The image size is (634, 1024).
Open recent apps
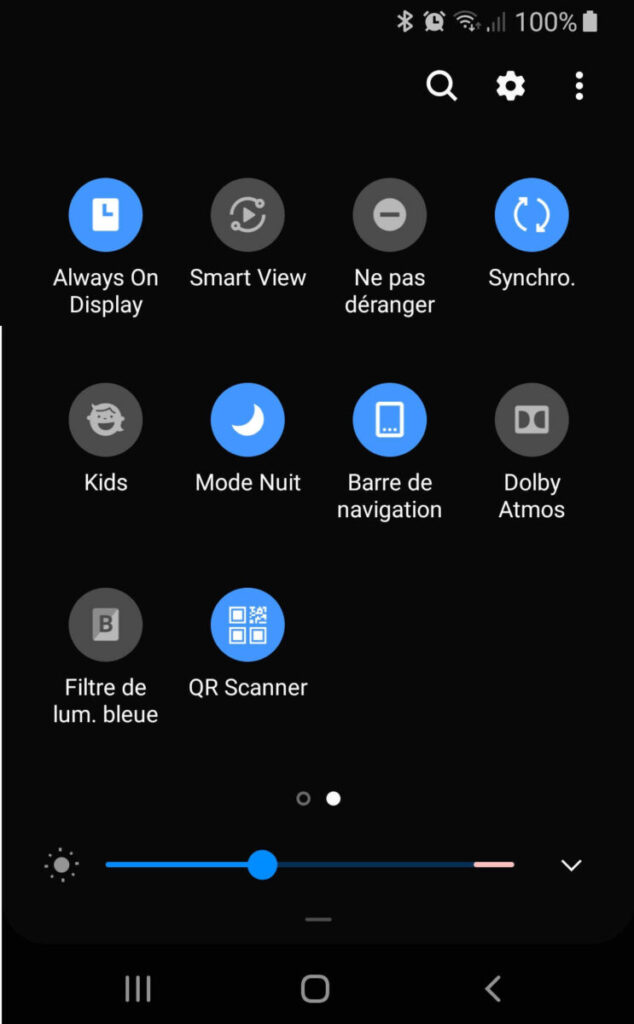(138, 989)
